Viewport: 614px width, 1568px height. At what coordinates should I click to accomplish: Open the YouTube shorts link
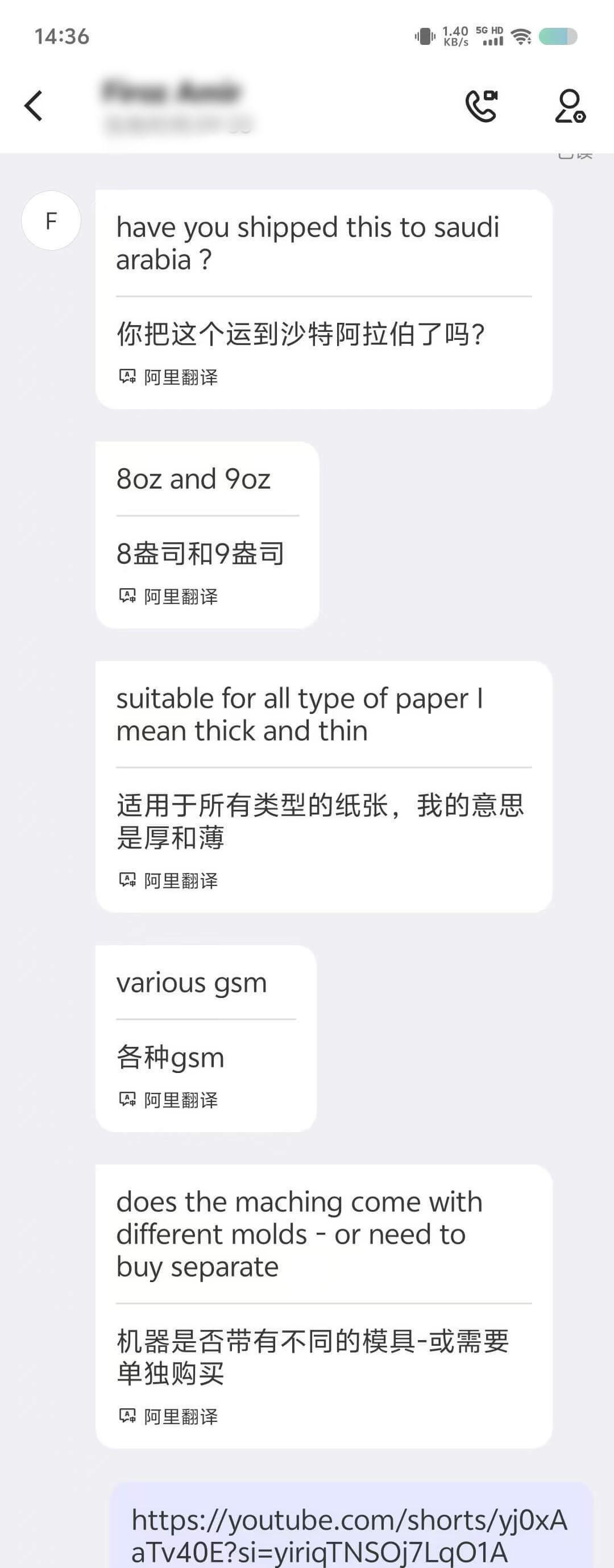(349, 1535)
